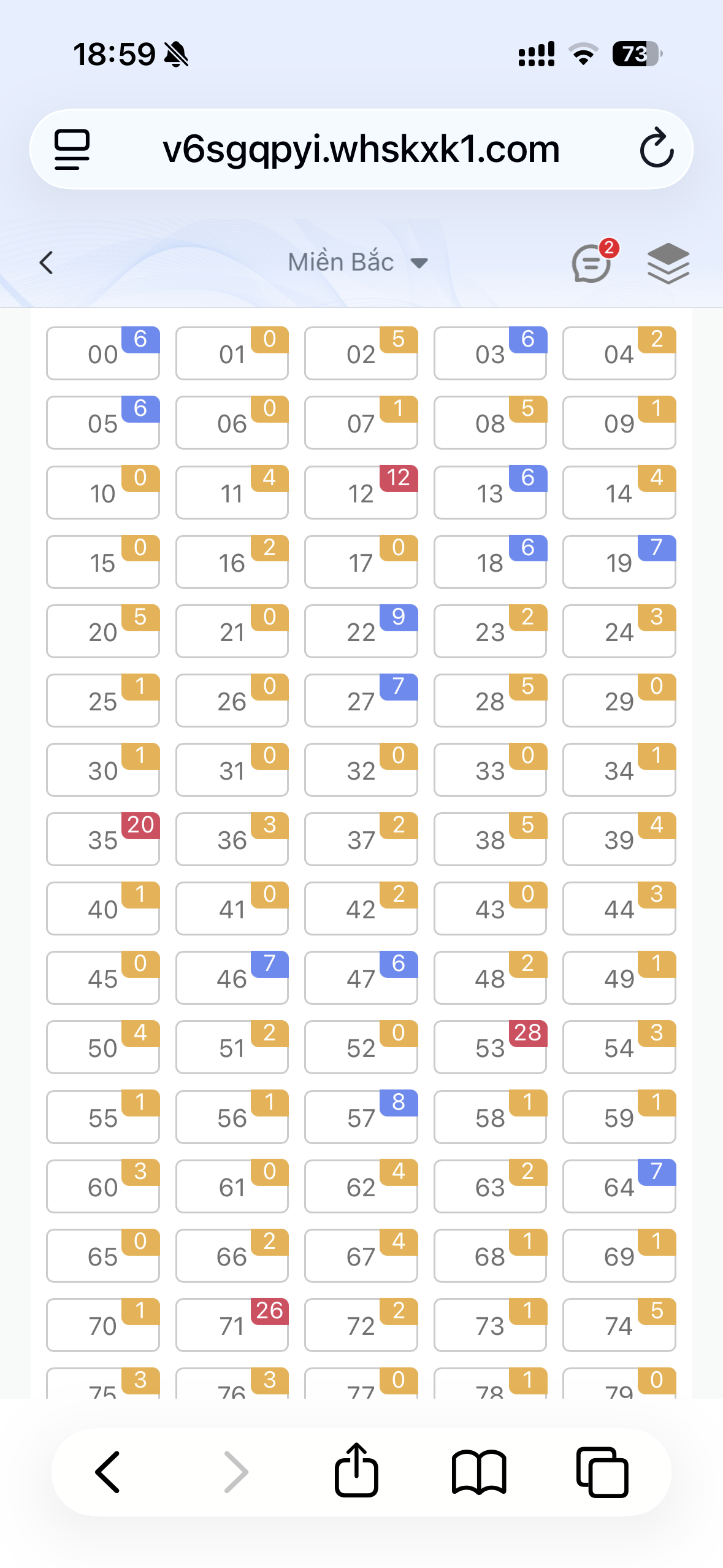The image size is (723, 1568).
Task: Choose number 53
Action: 490,1047
